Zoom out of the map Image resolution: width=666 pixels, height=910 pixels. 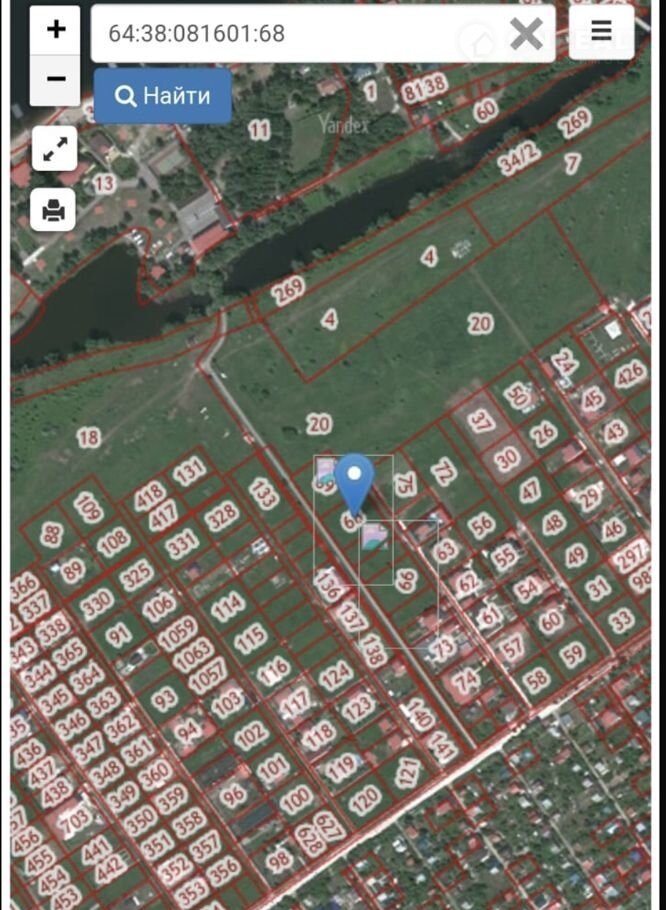click(55, 79)
